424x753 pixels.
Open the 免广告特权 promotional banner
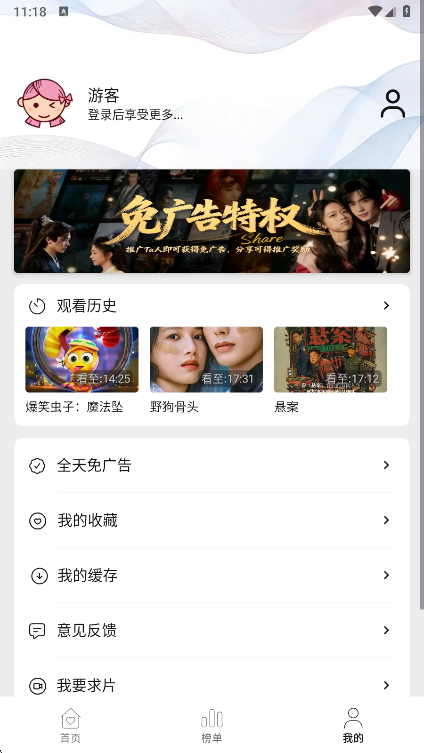pyautogui.click(x=212, y=221)
